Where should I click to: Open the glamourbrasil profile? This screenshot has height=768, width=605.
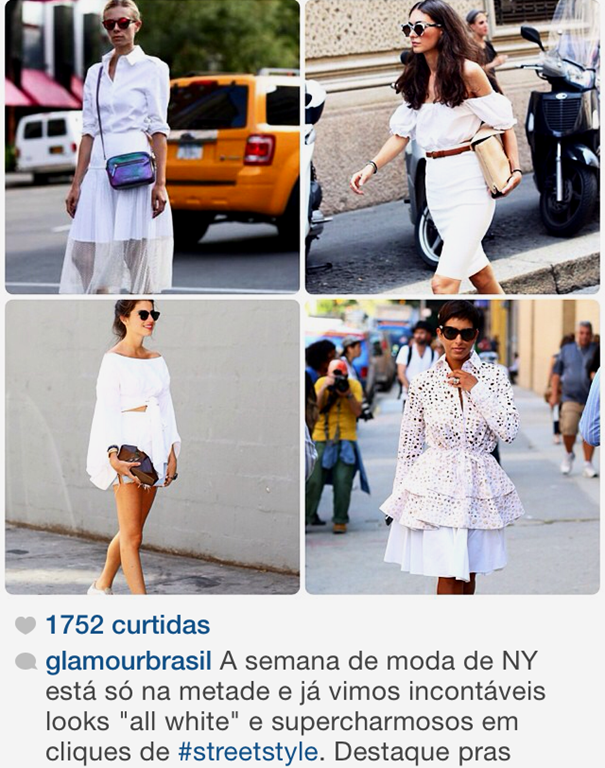coord(128,662)
